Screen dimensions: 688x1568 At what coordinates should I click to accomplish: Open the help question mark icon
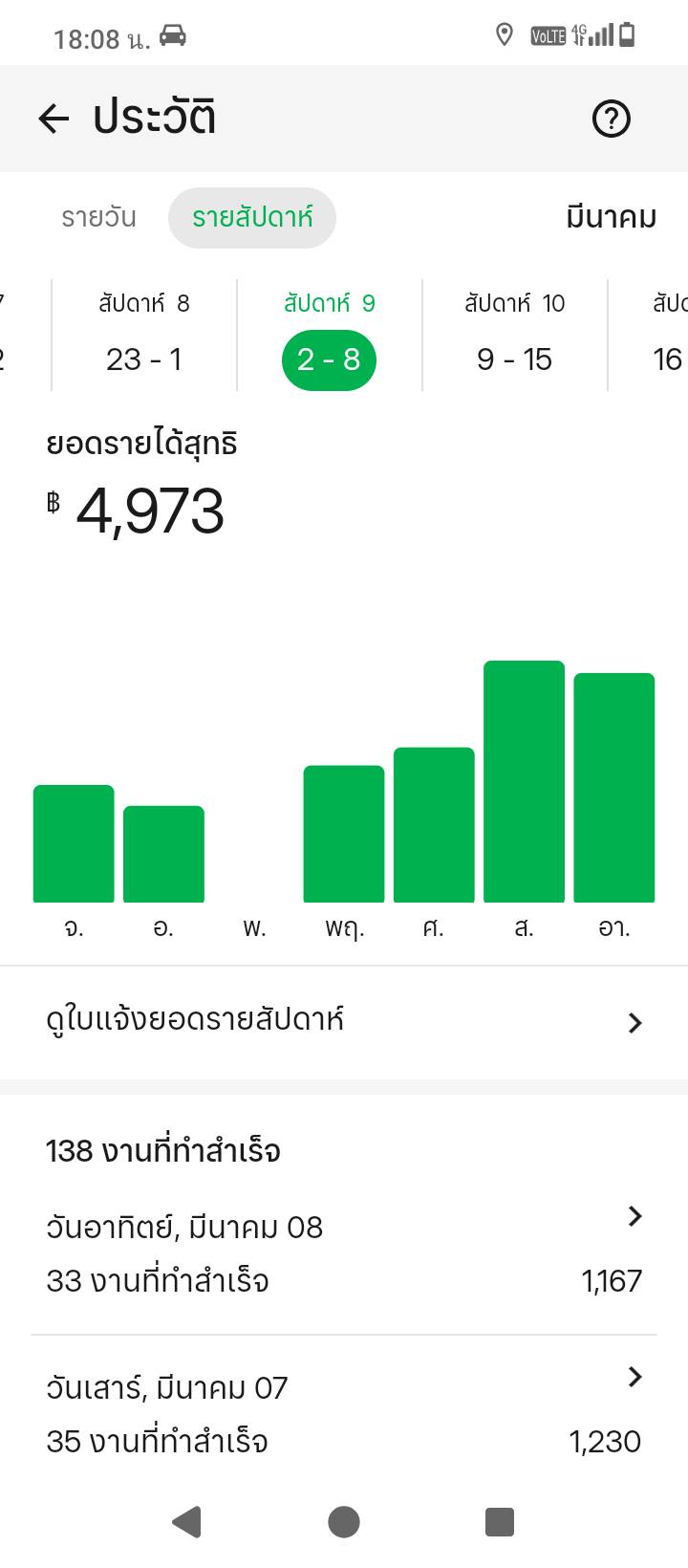pyautogui.click(x=611, y=119)
